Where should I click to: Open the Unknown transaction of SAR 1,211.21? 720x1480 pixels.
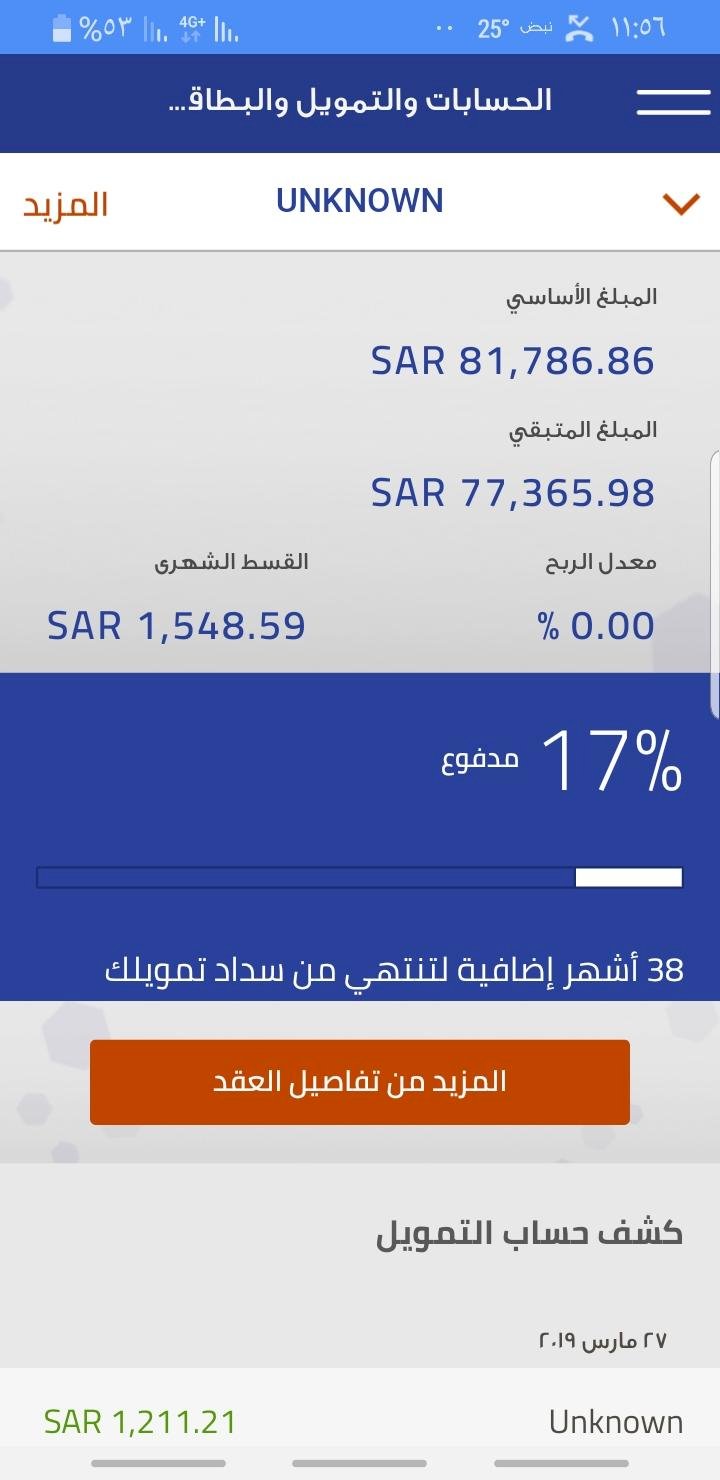click(x=360, y=1421)
